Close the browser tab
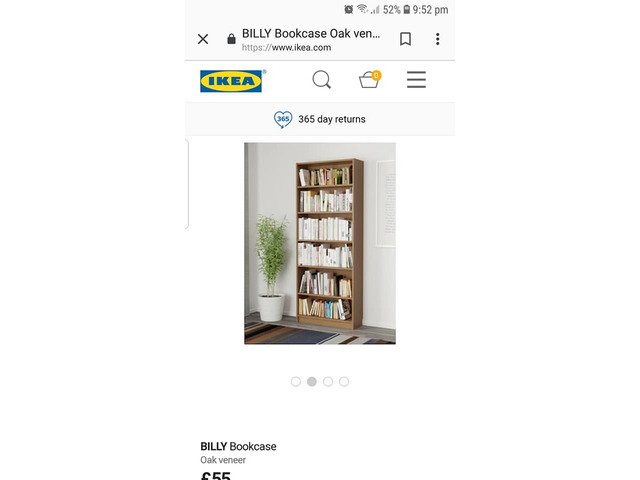The width and height of the screenshot is (640, 480). [203, 39]
